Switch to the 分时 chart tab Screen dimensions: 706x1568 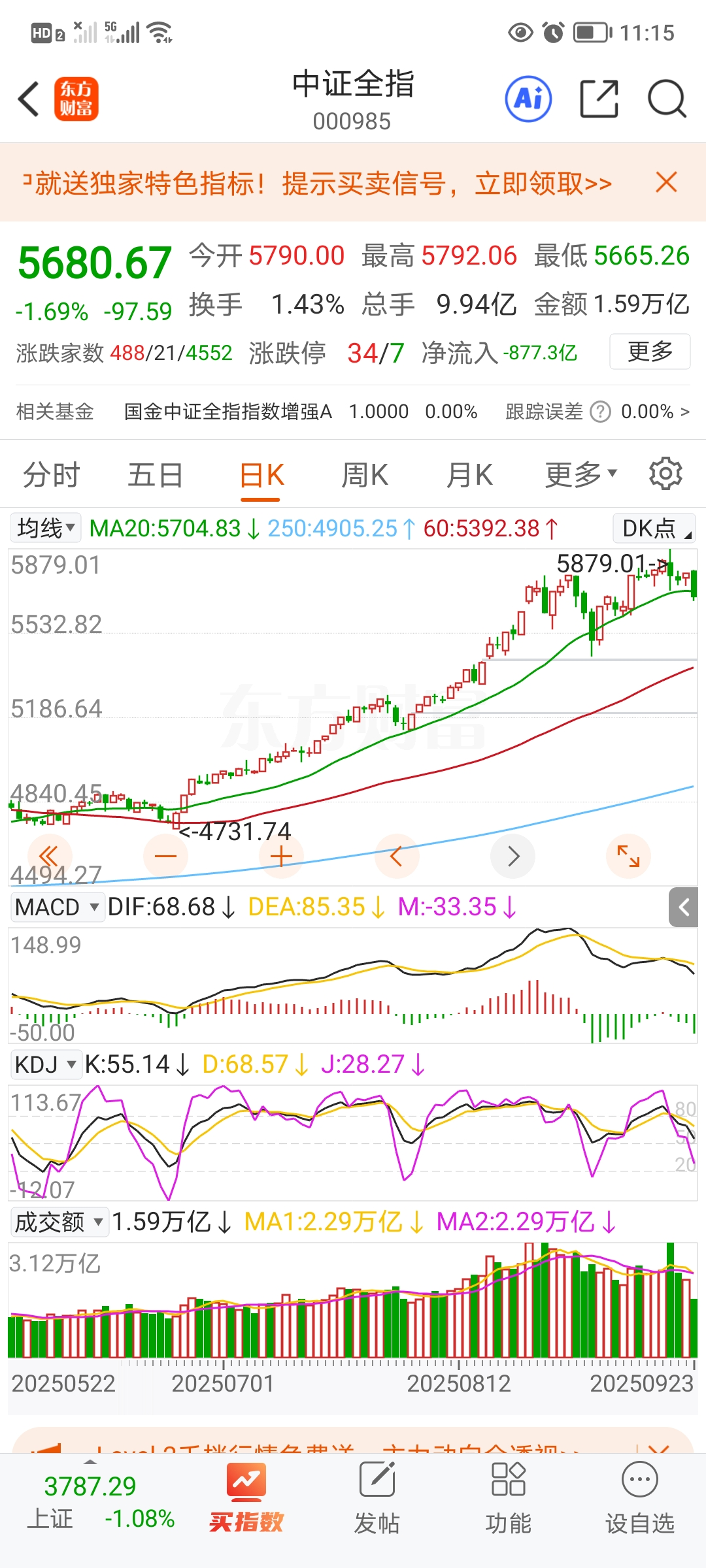pos(51,475)
